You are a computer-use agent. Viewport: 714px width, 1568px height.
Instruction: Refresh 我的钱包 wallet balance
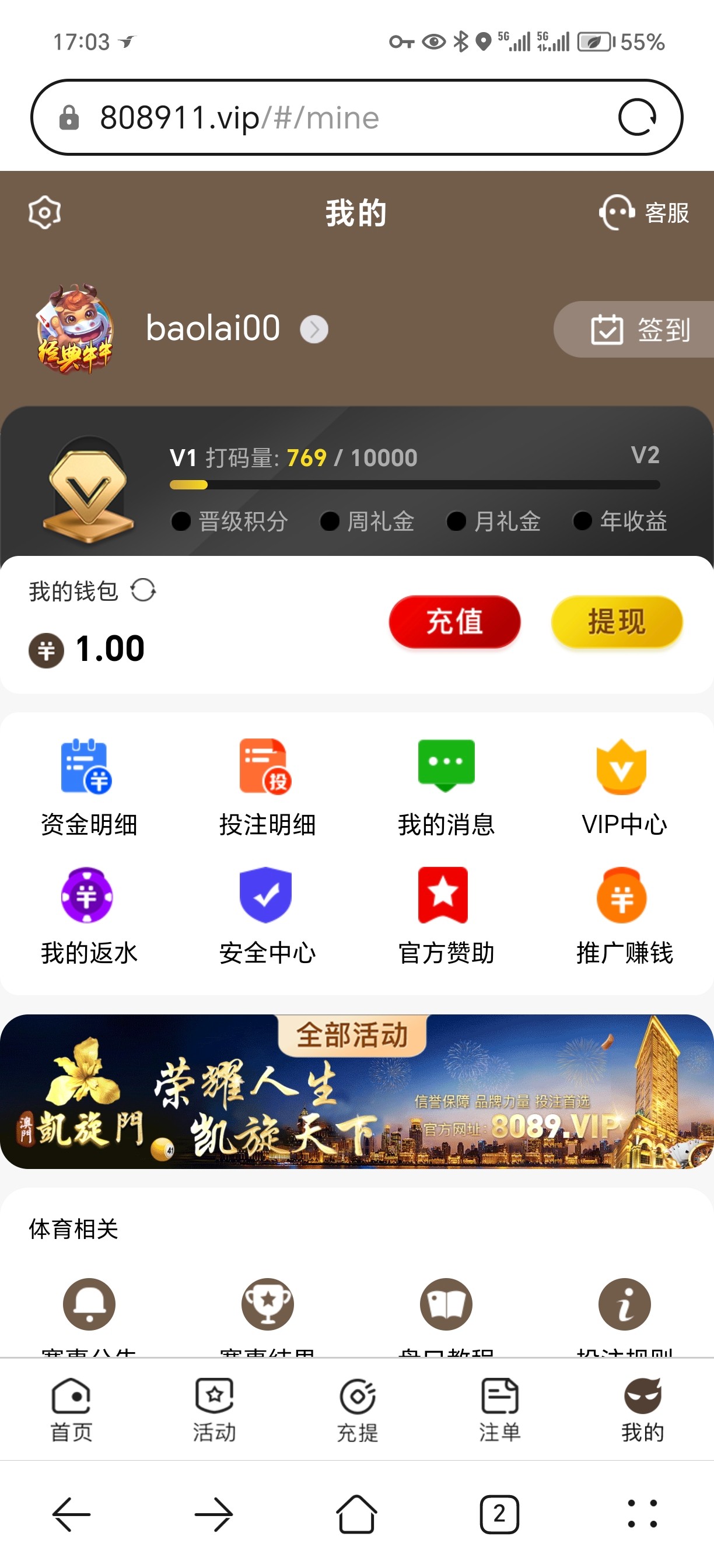[143, 589]
